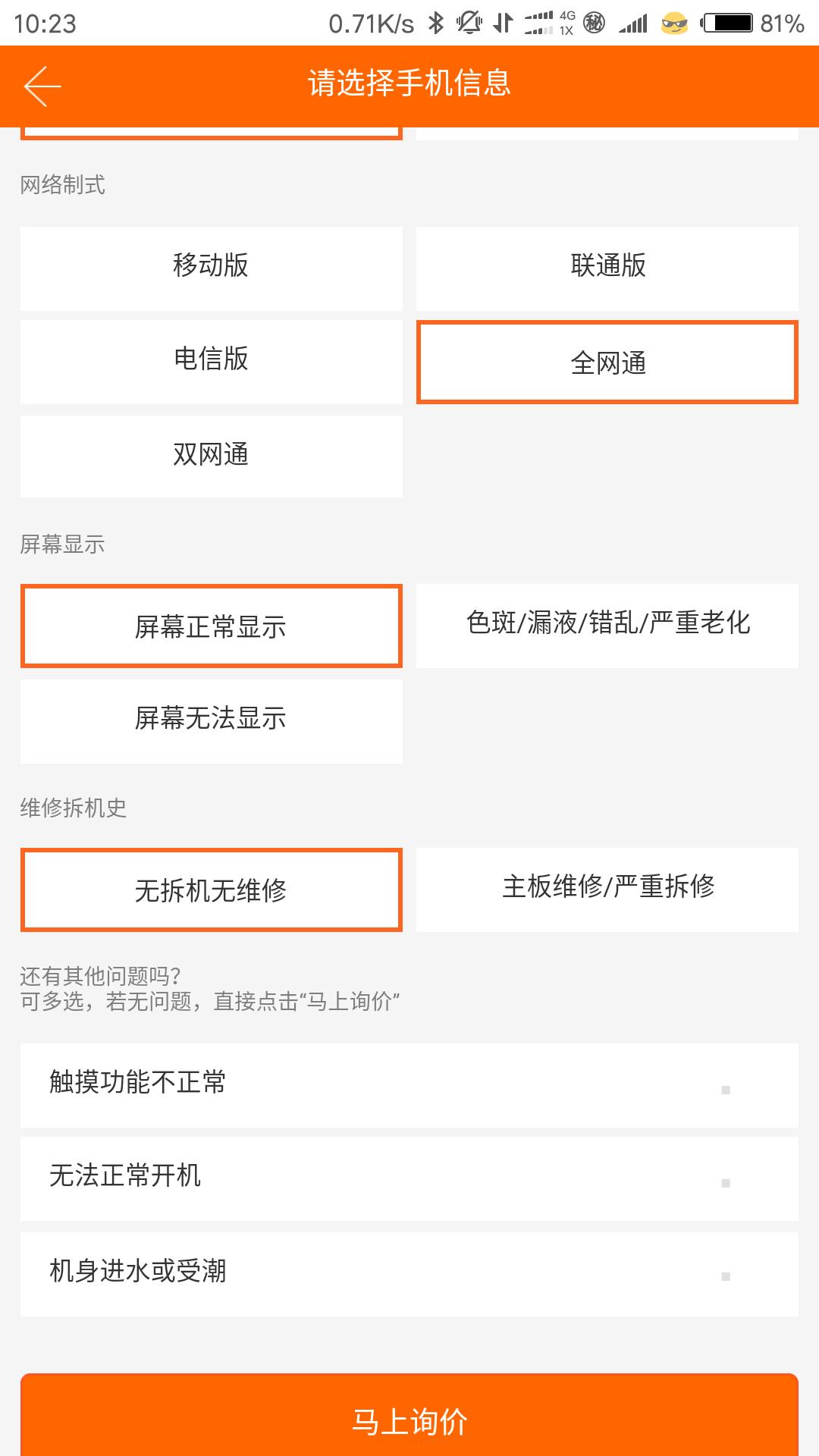Tap the Bluetooth icon in status bar
The height and width of the screenshot is (1456, 819).
coord(435,21)
